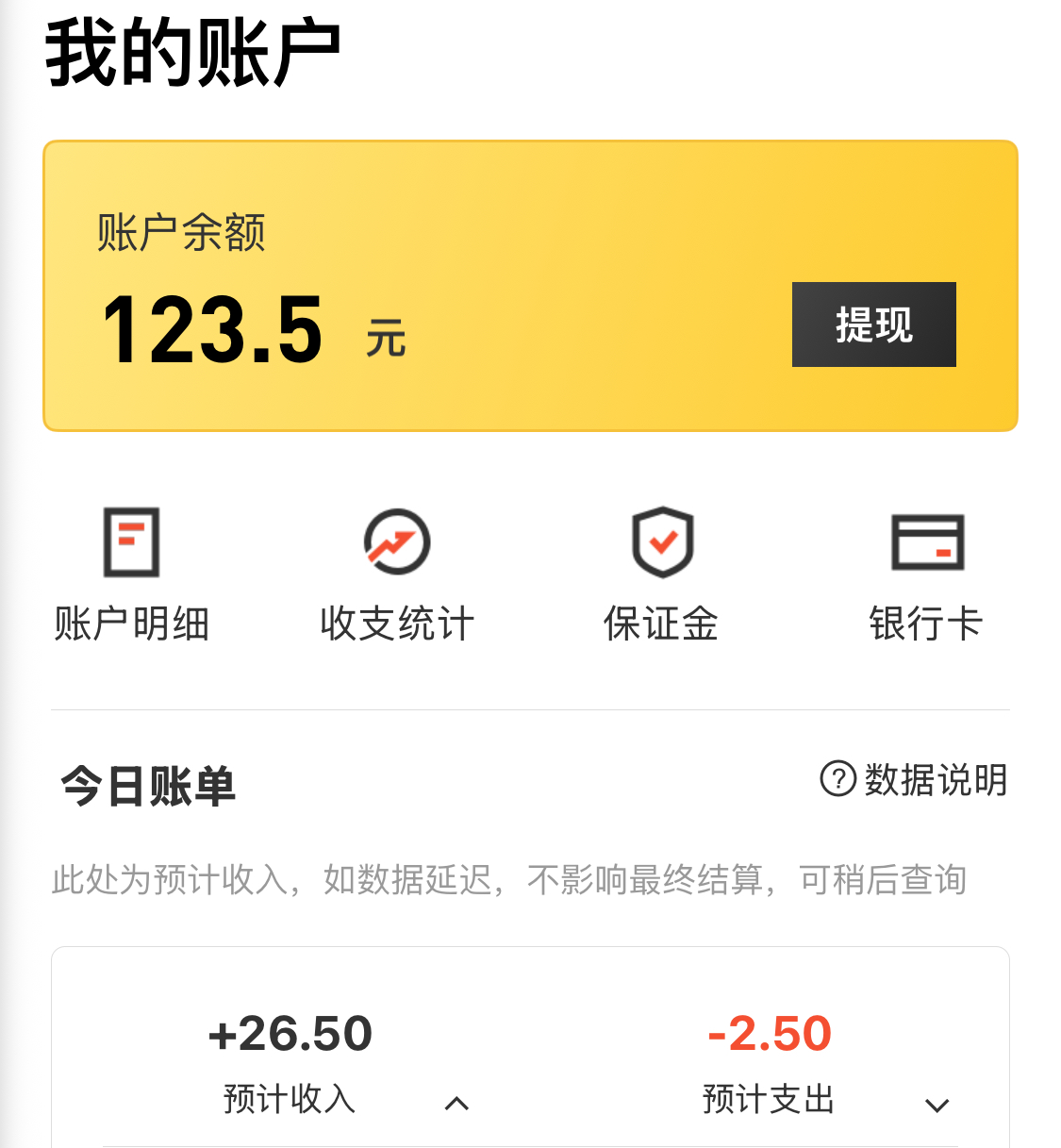Viewport: 1061px width, 1148px height.
Task: Expand the 预计支出 estimated expenses section
Action: 937,1105
